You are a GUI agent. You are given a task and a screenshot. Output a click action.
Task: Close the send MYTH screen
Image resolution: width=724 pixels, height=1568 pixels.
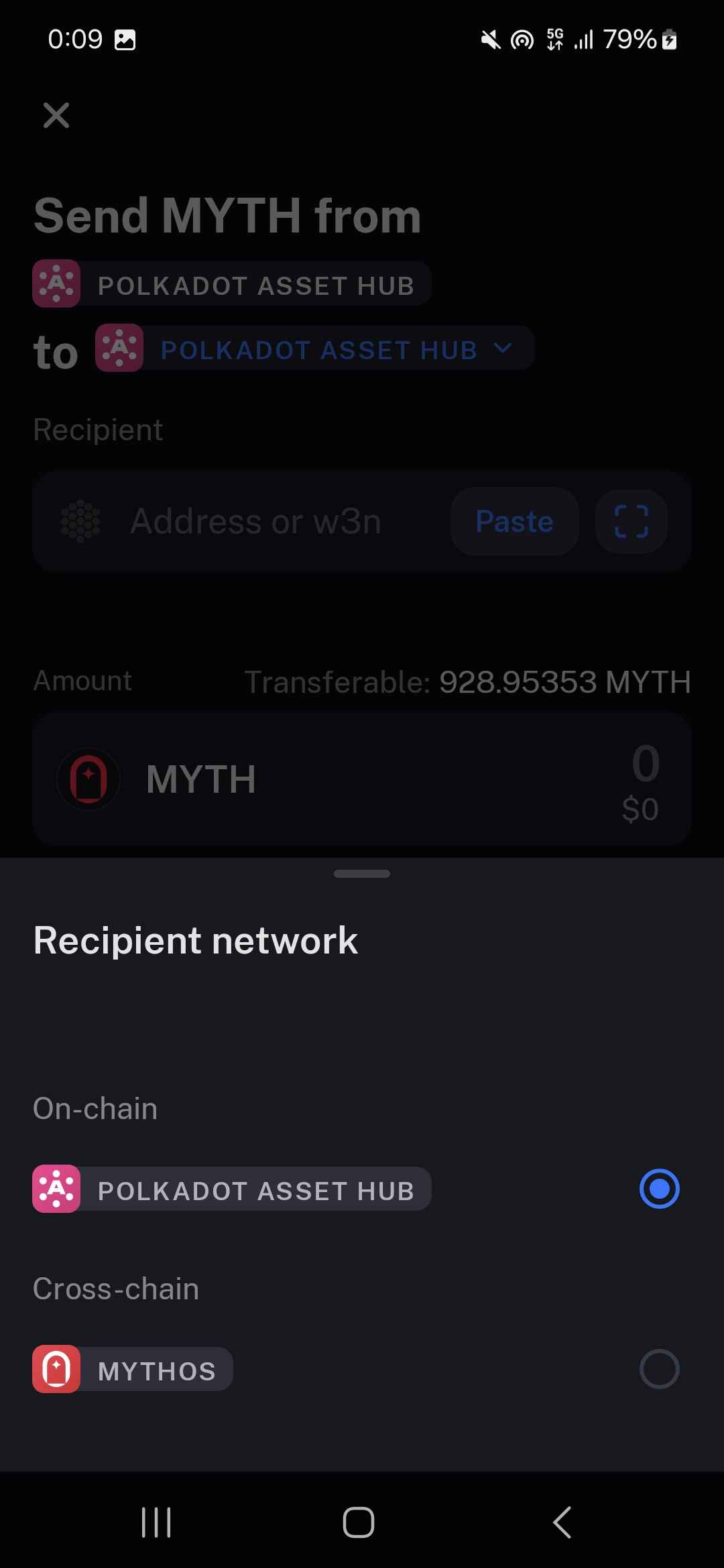coord(56,115)
